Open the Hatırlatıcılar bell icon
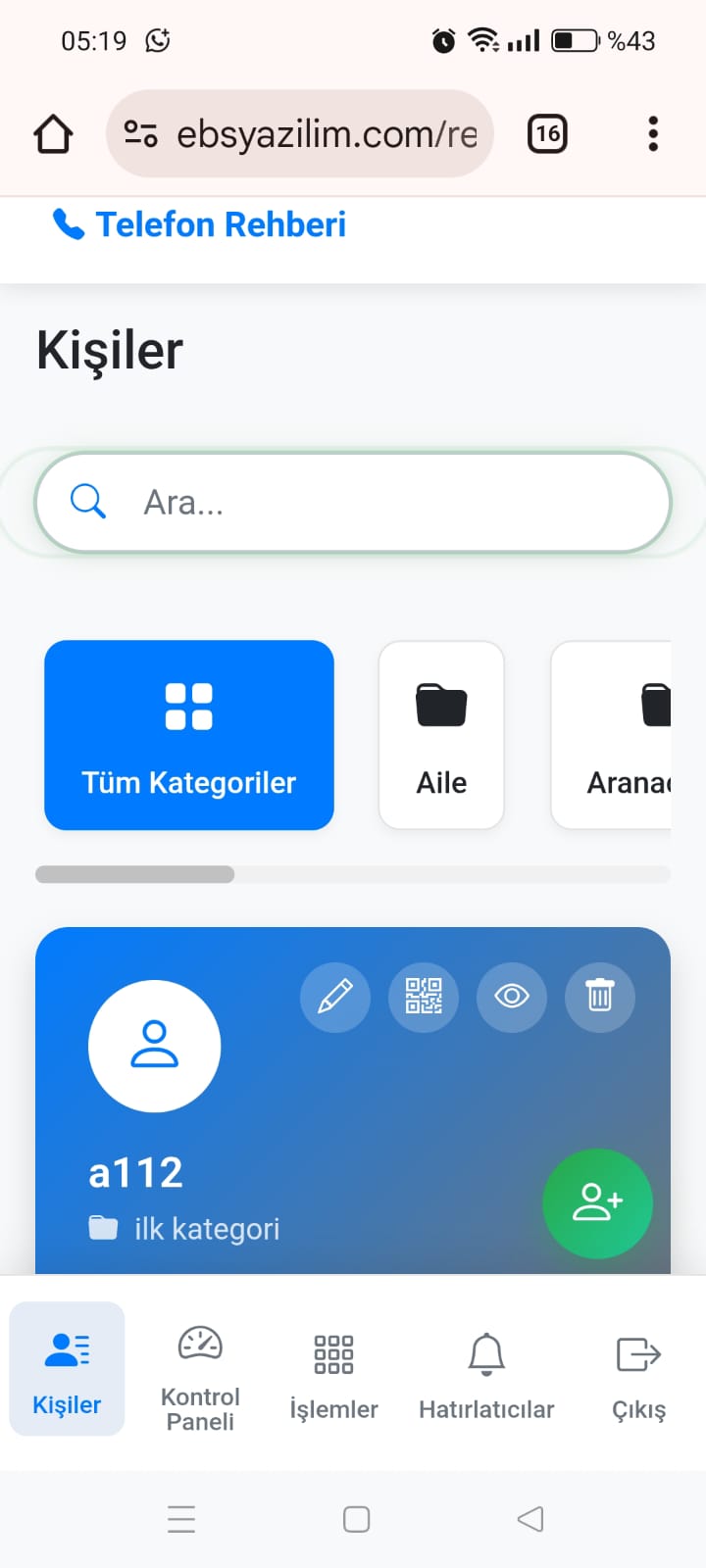Viewport: 706px width, 1568px height. tap(485, 1354)
